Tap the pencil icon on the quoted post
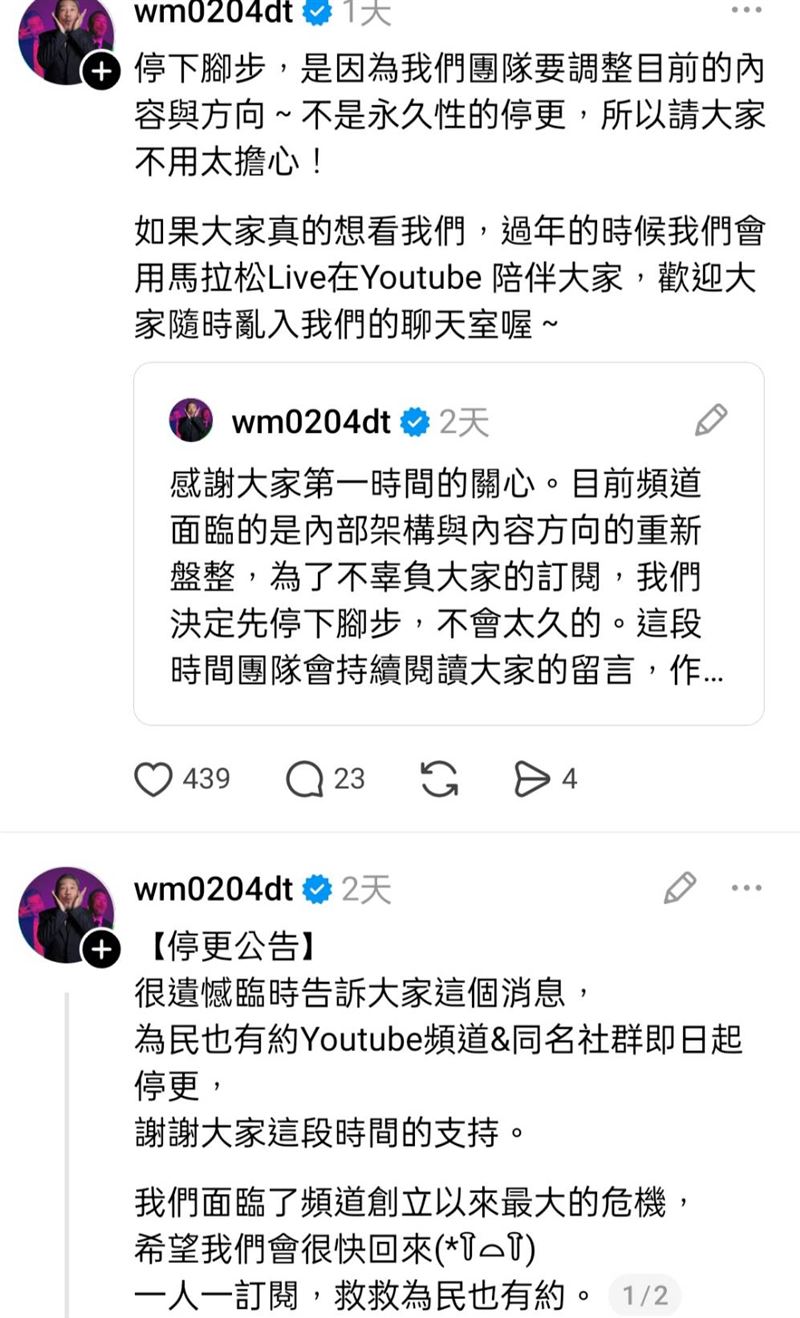This screenshot has height=1318, width=800. coord(712,421)
